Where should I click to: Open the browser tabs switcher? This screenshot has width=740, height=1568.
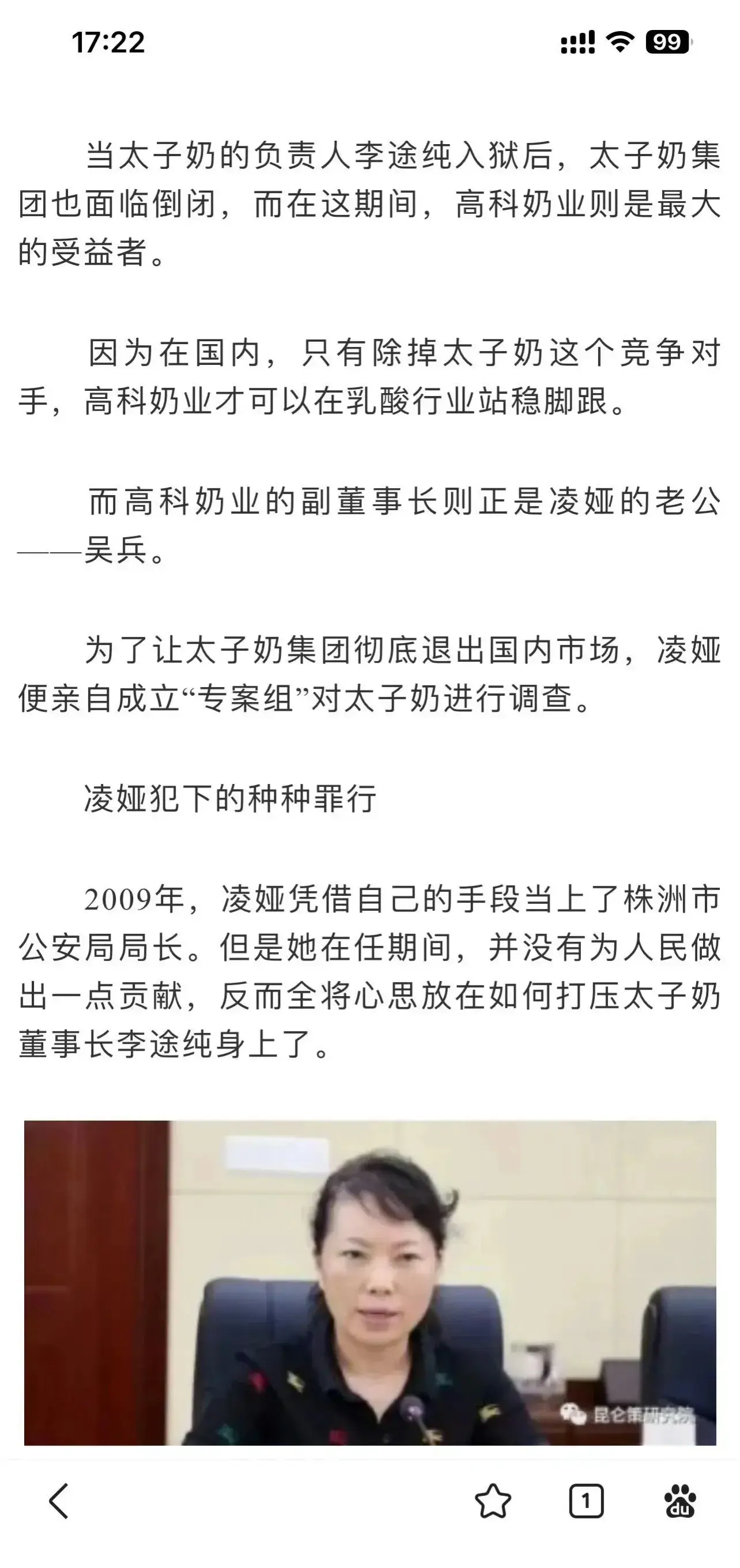[x=586, y=1501]
